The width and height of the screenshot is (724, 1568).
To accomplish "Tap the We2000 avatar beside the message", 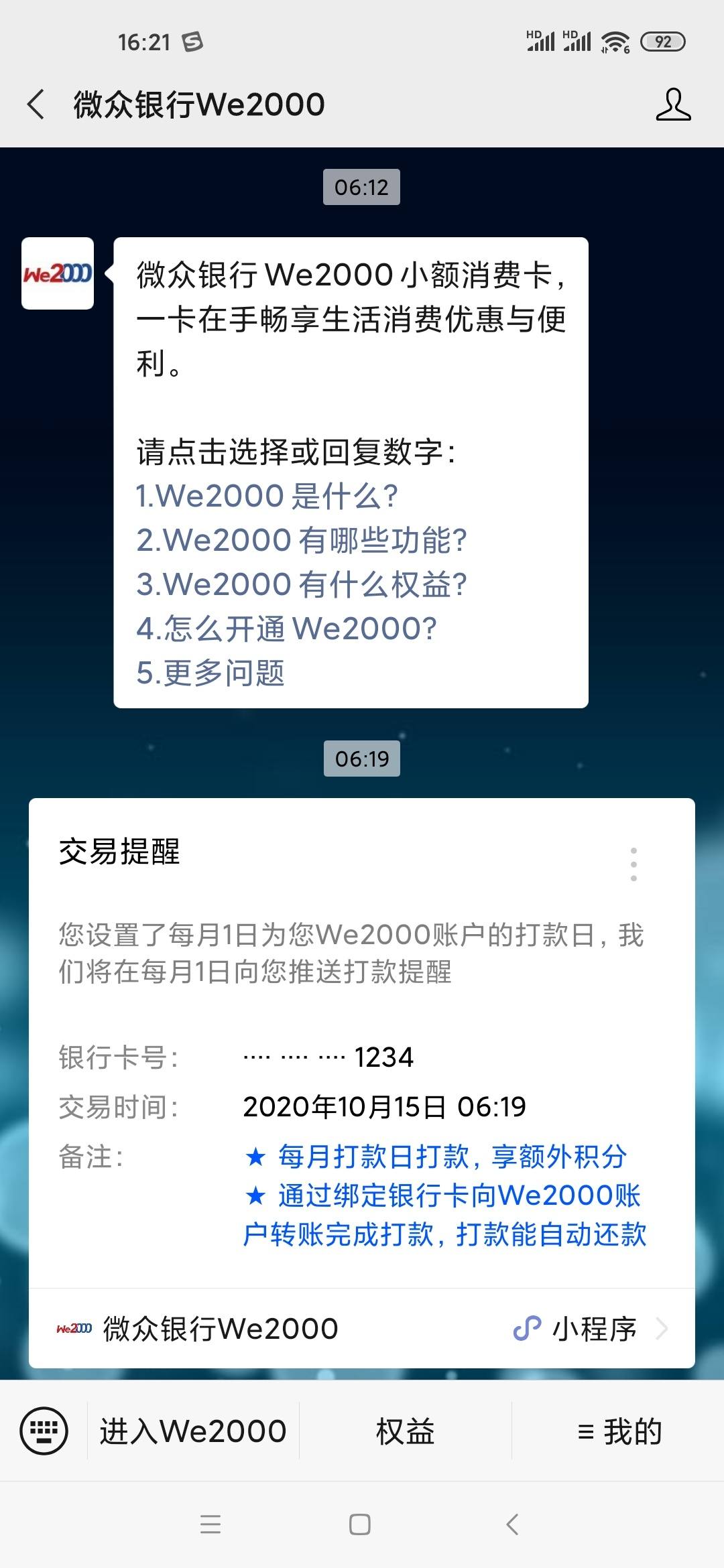I will (57, 275).
